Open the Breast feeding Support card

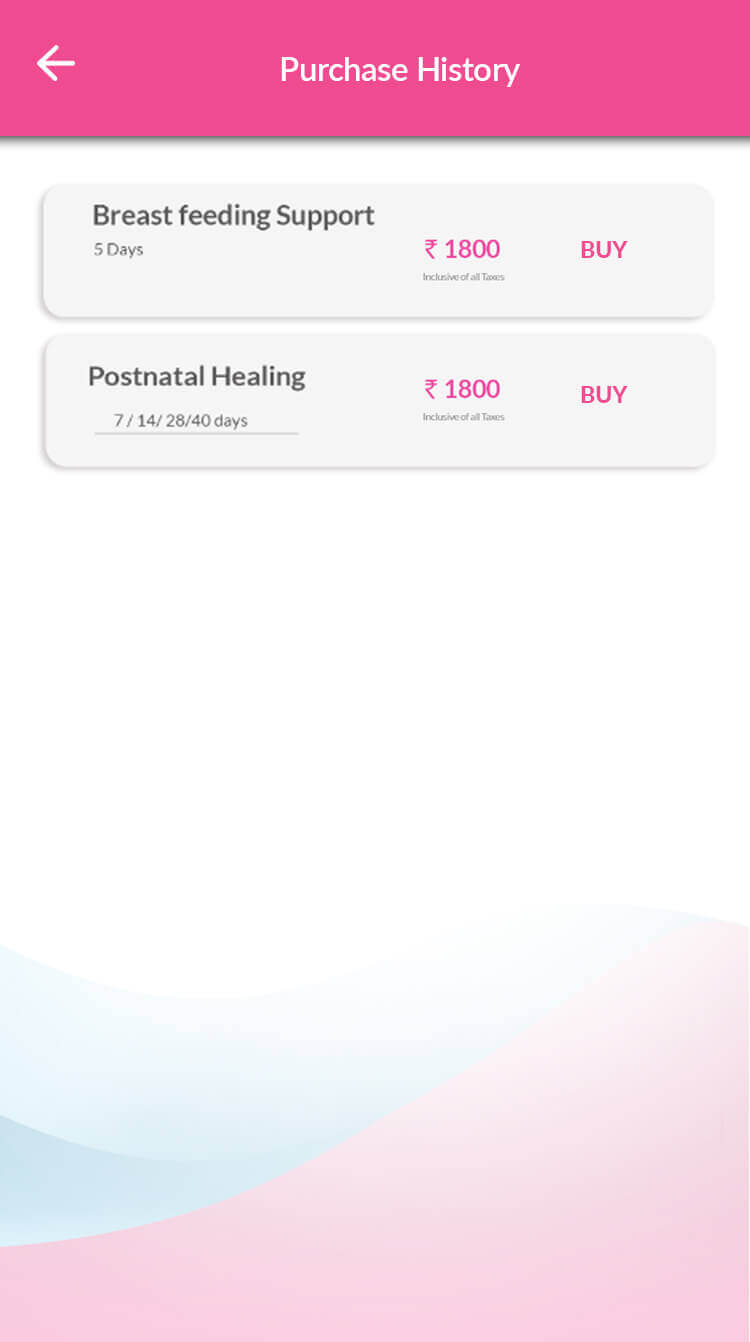coord(233,216)
